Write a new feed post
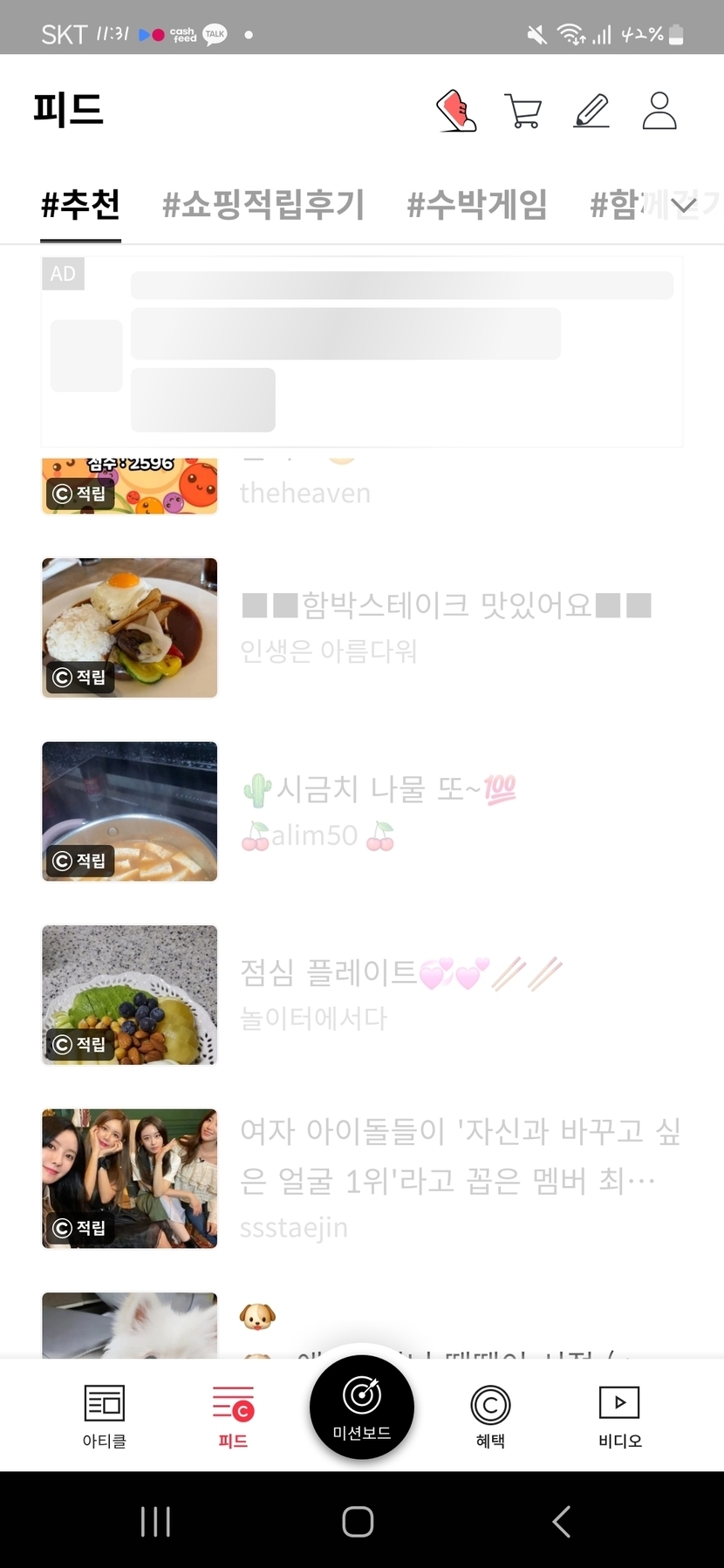 591,112
